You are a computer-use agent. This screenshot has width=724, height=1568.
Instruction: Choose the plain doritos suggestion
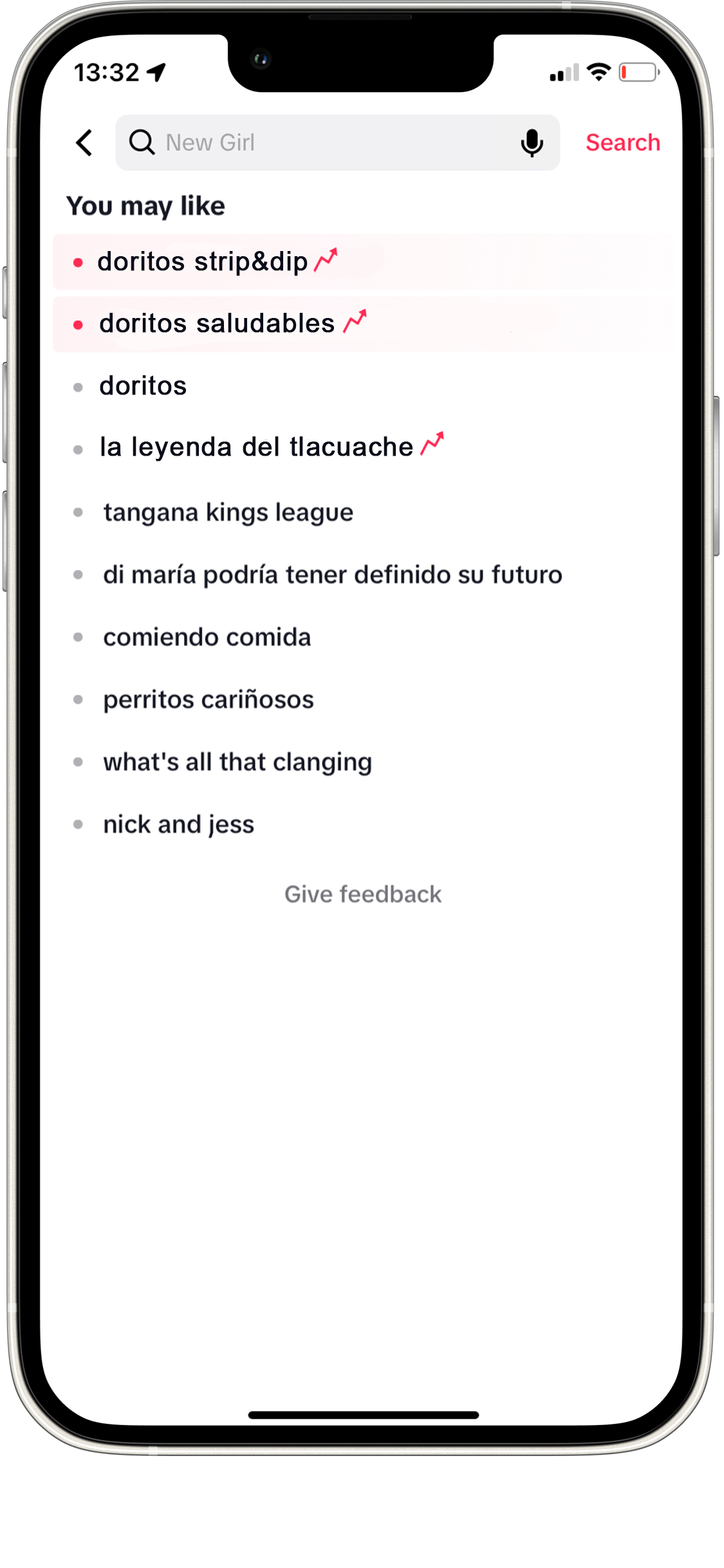143,386
